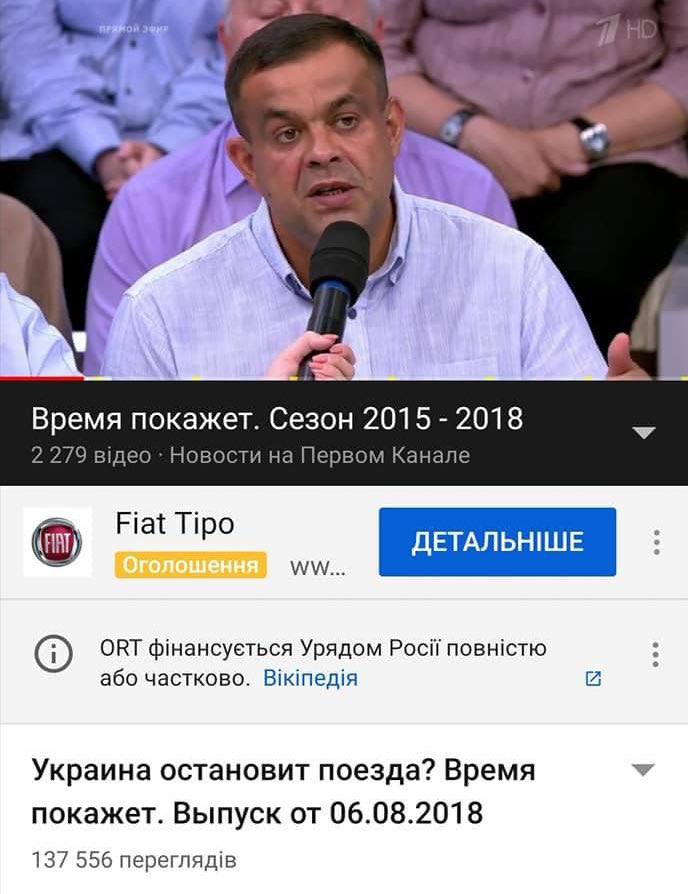
Task: Expand the Время покажет playlist panel
Action: click(645, 433)
